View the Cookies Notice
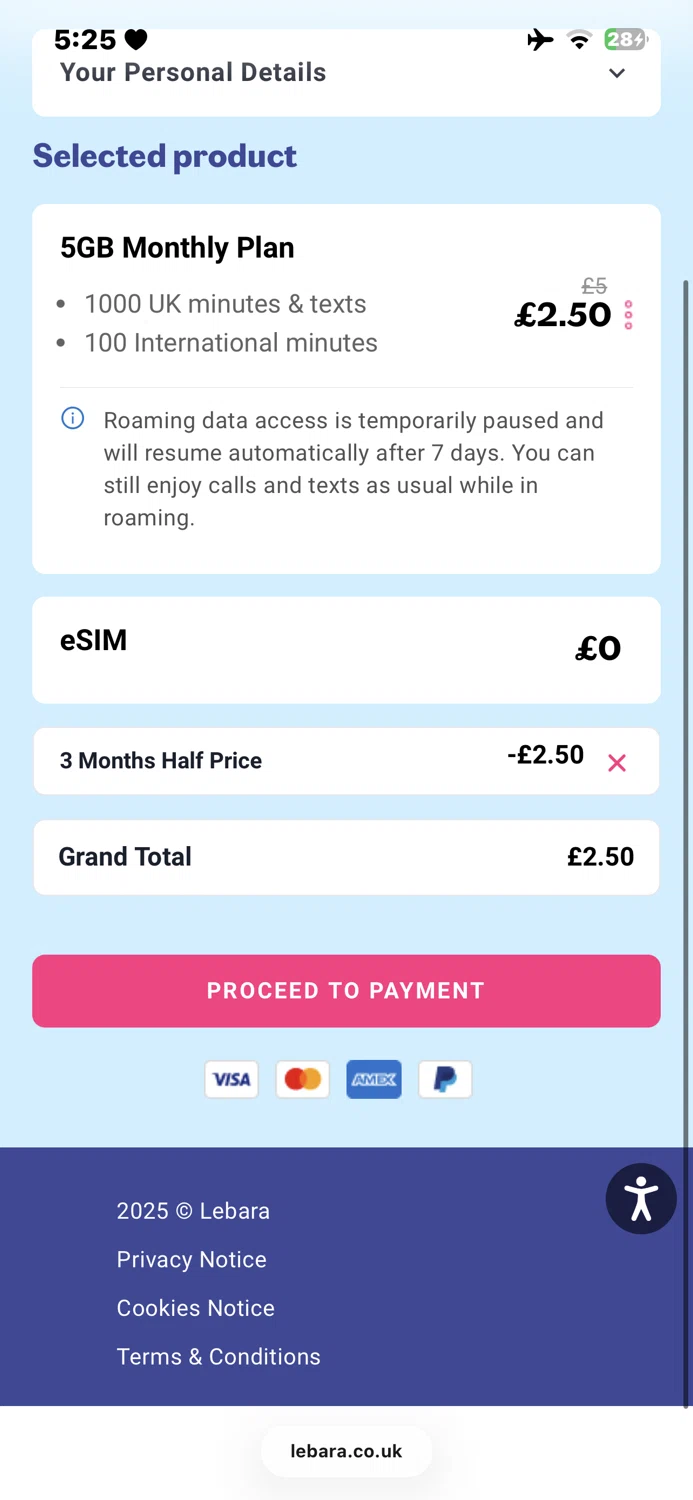 195,1308
